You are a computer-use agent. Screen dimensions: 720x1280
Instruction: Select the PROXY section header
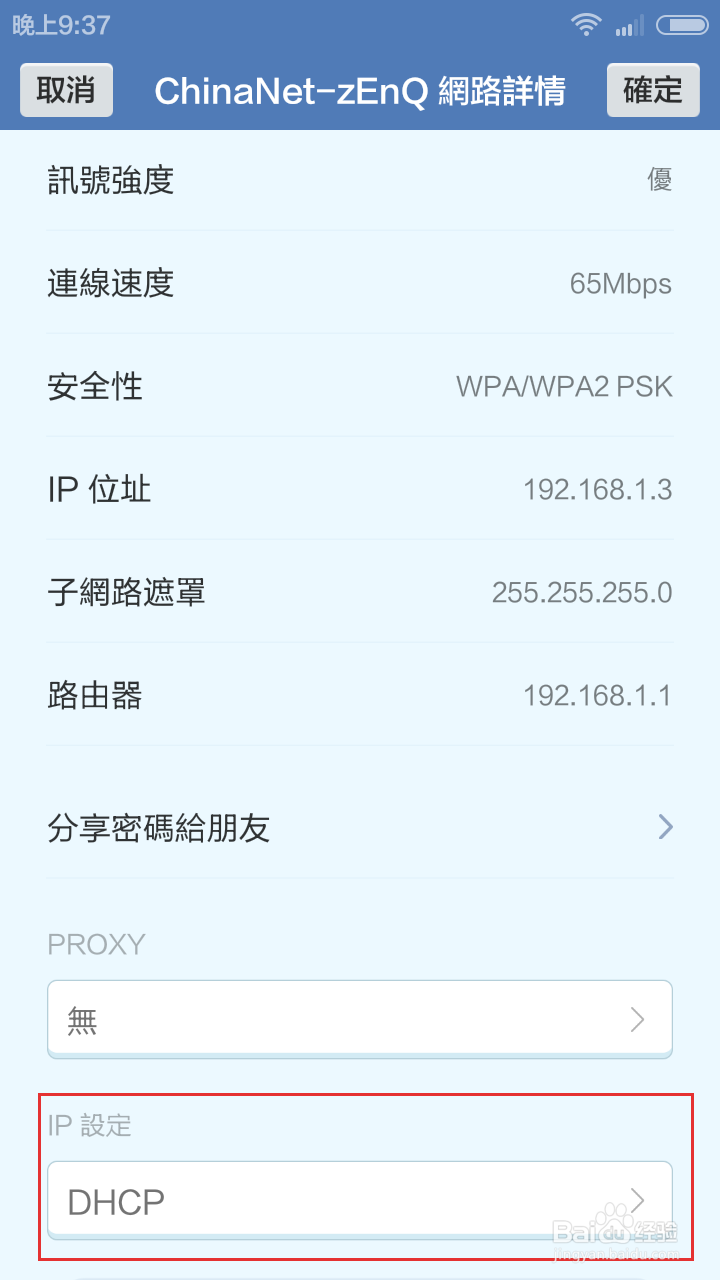point(95,943)
